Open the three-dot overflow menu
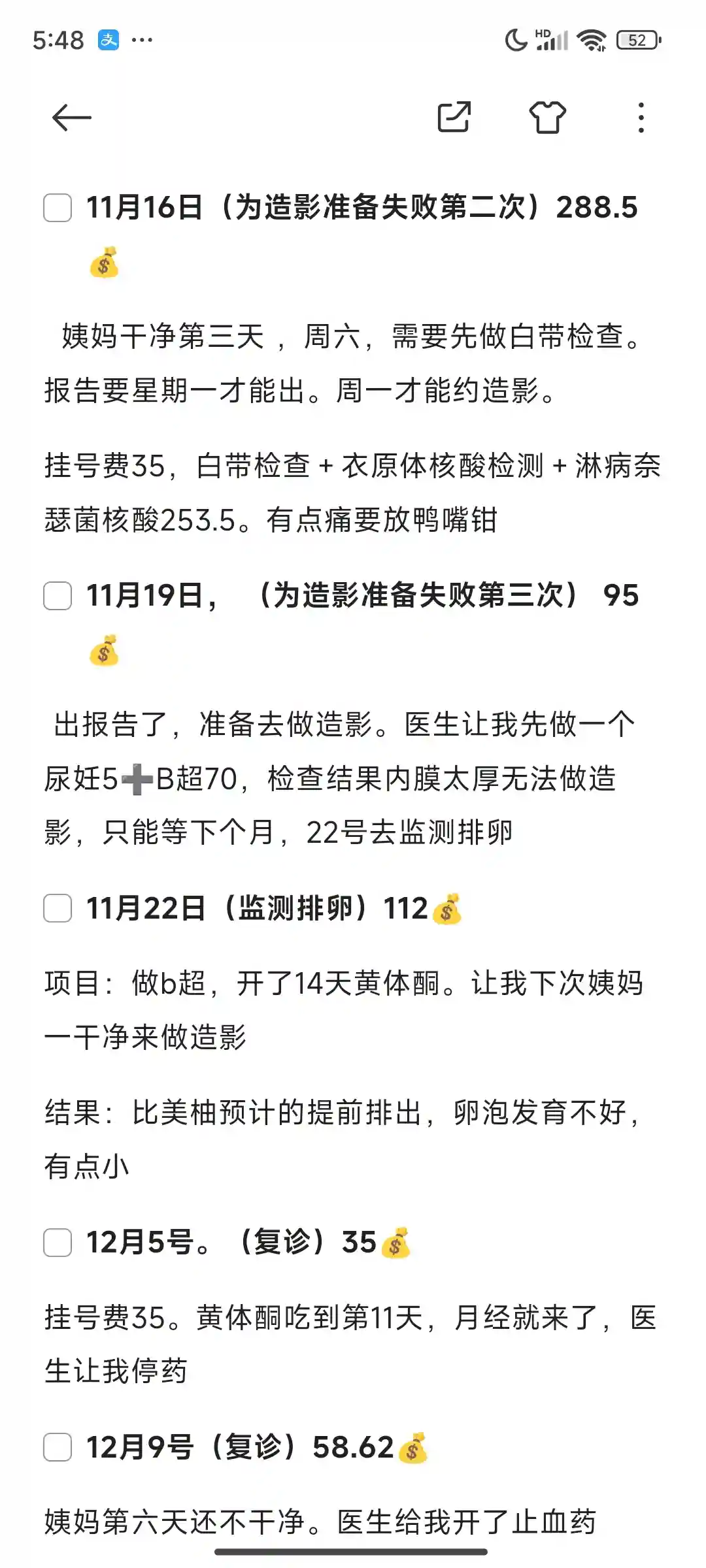 [x=641, y=118]
